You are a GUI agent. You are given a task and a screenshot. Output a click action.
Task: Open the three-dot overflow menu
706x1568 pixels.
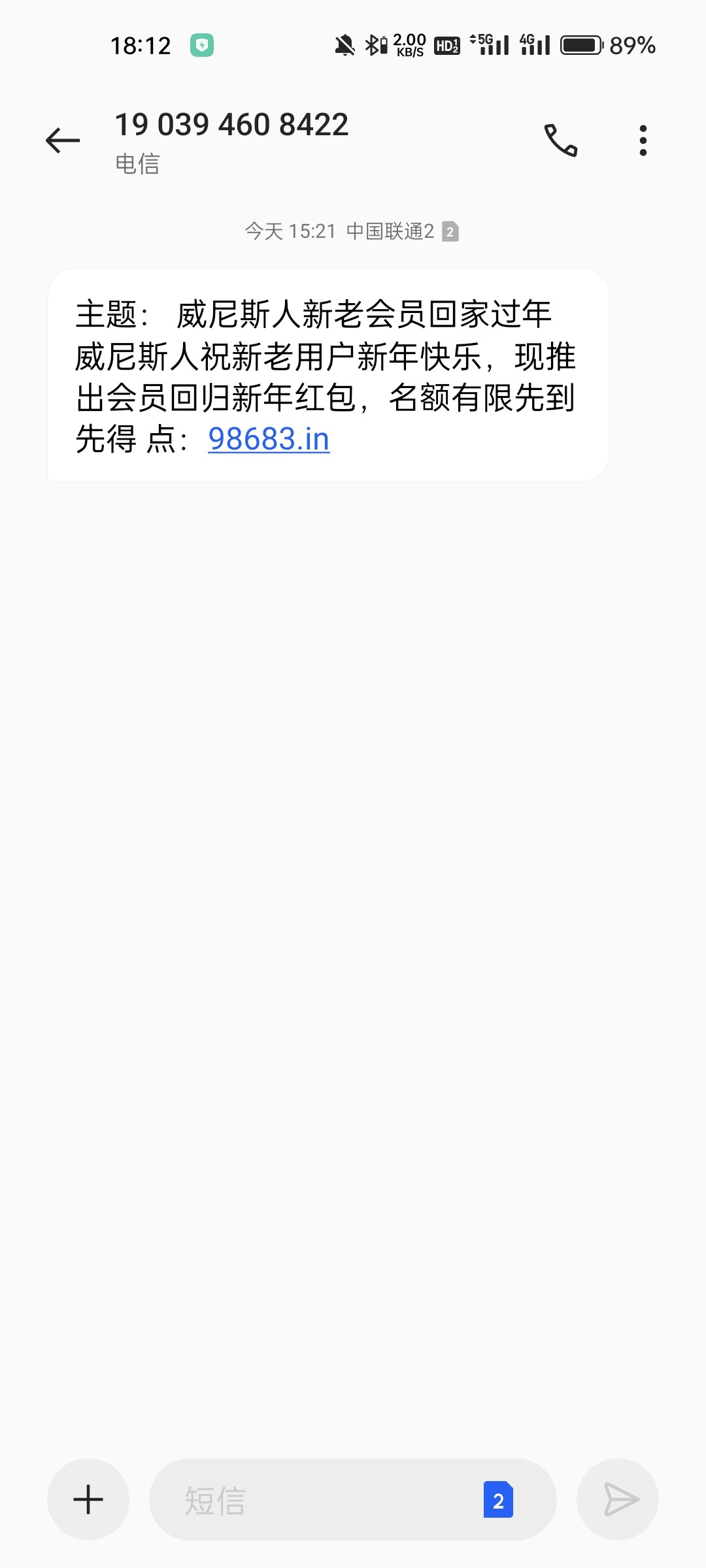coord(643,140)
